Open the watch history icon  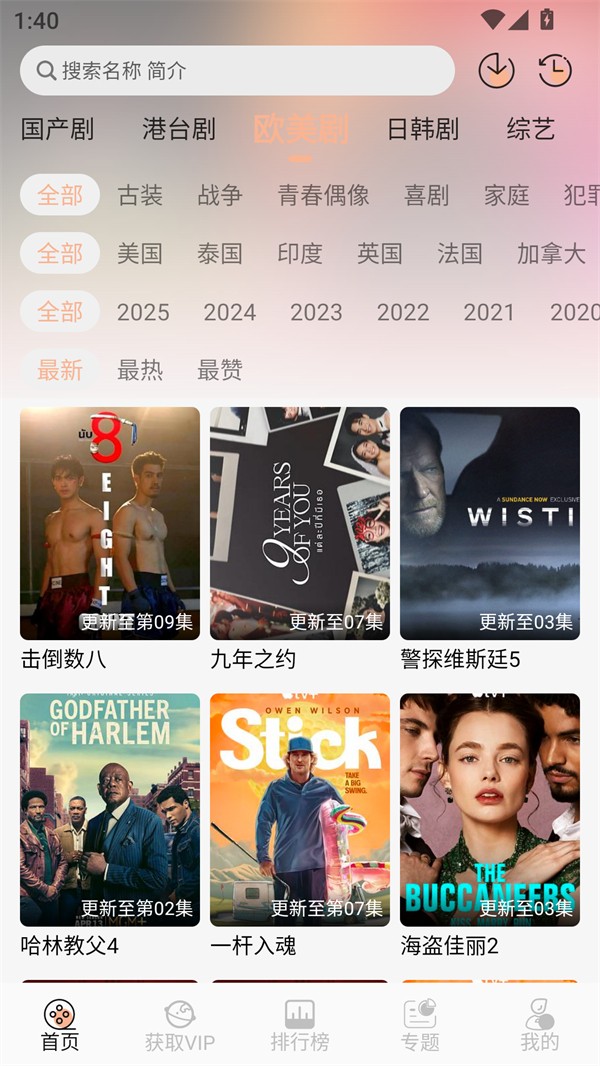(x=555, y=70)
